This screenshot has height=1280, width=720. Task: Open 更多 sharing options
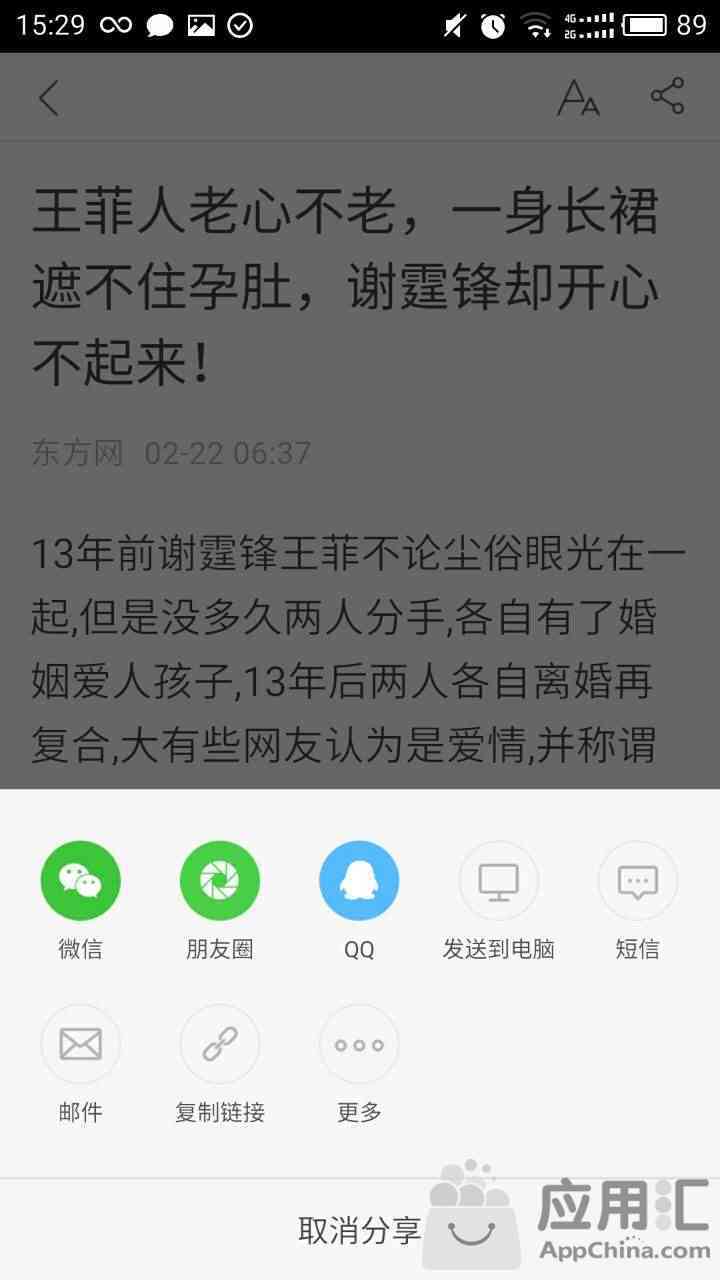[x=359, y=1044]
